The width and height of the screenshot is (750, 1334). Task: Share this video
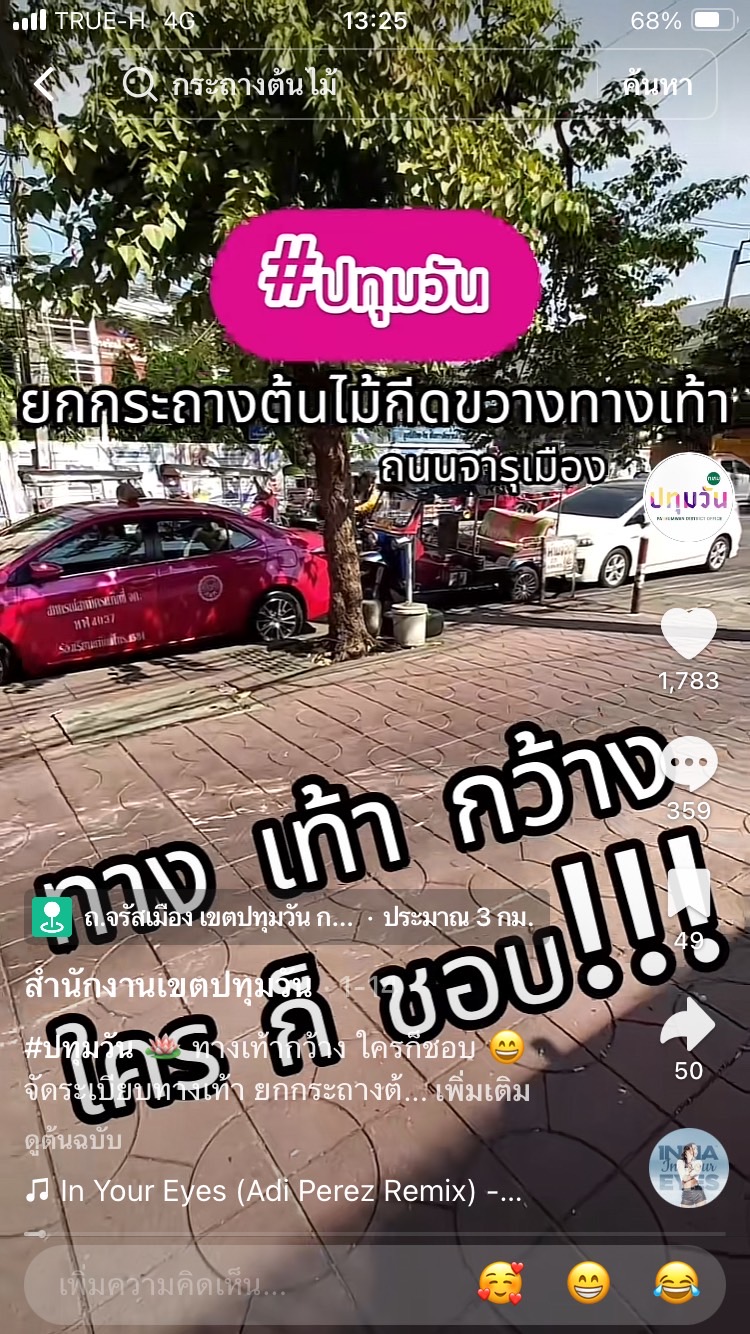point(689,1025)
